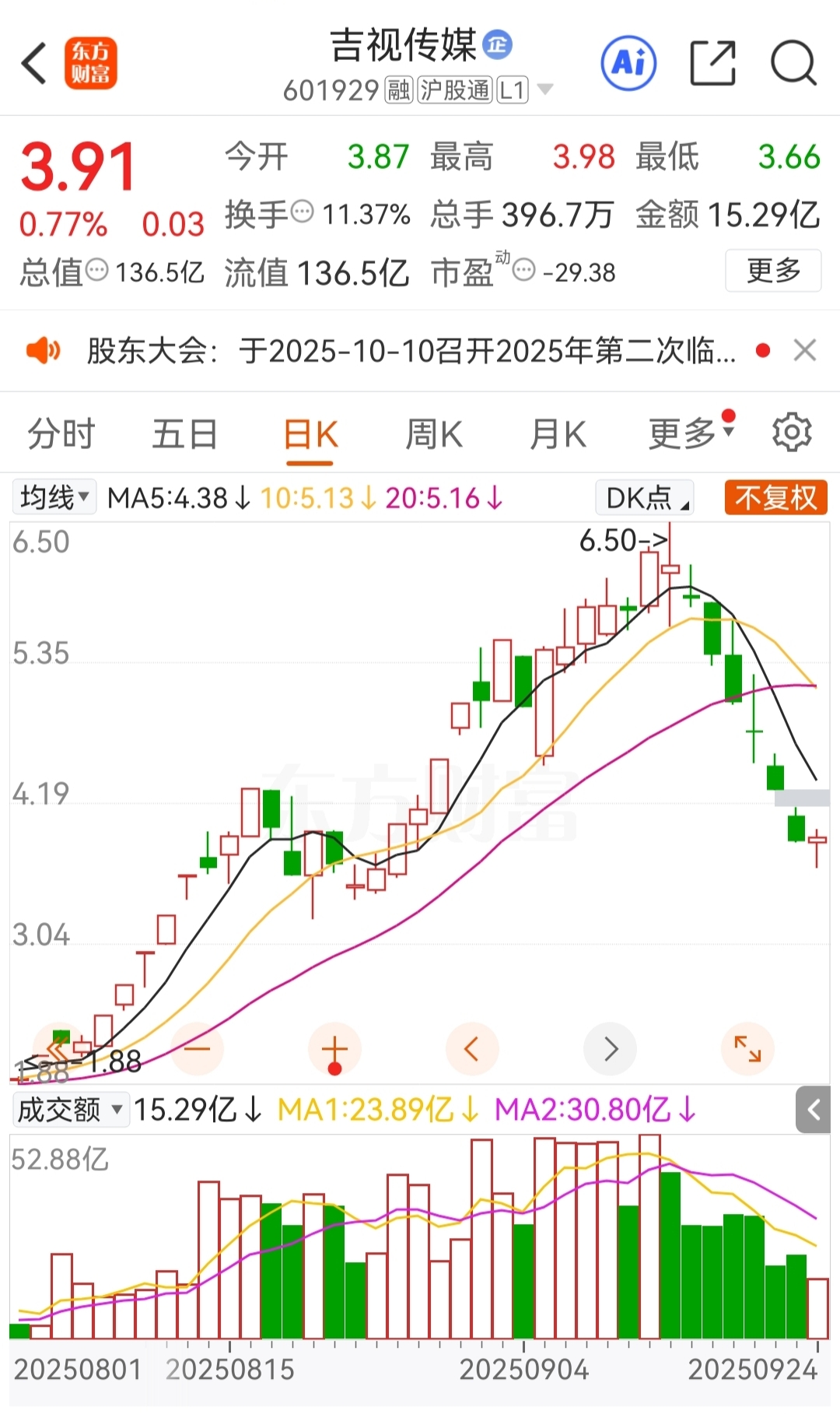The height and width of the screenshot is (1414, 840).
Task: Zoom in the K-line chart with plus
Action: coord(334,1049)
